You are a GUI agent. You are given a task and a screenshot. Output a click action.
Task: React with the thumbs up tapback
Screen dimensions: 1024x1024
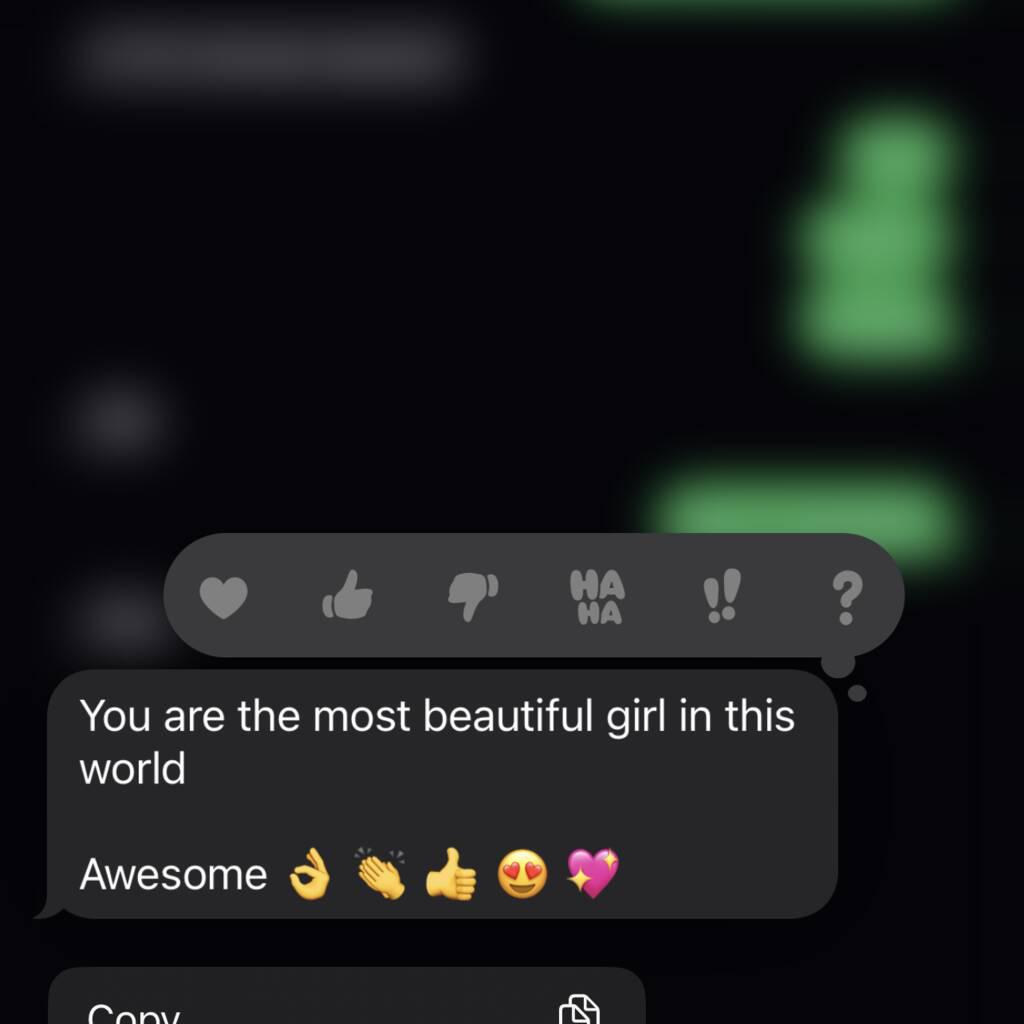348,597
